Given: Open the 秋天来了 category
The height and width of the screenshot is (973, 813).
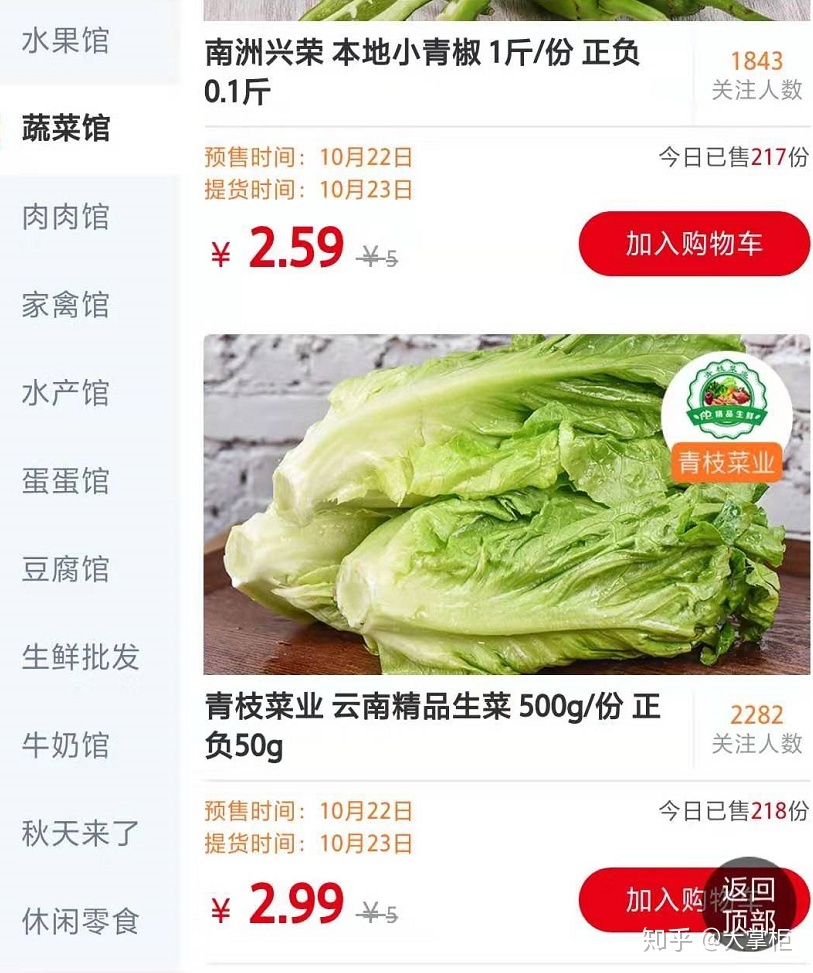Looking at the screenshot, I should [80, 834].
